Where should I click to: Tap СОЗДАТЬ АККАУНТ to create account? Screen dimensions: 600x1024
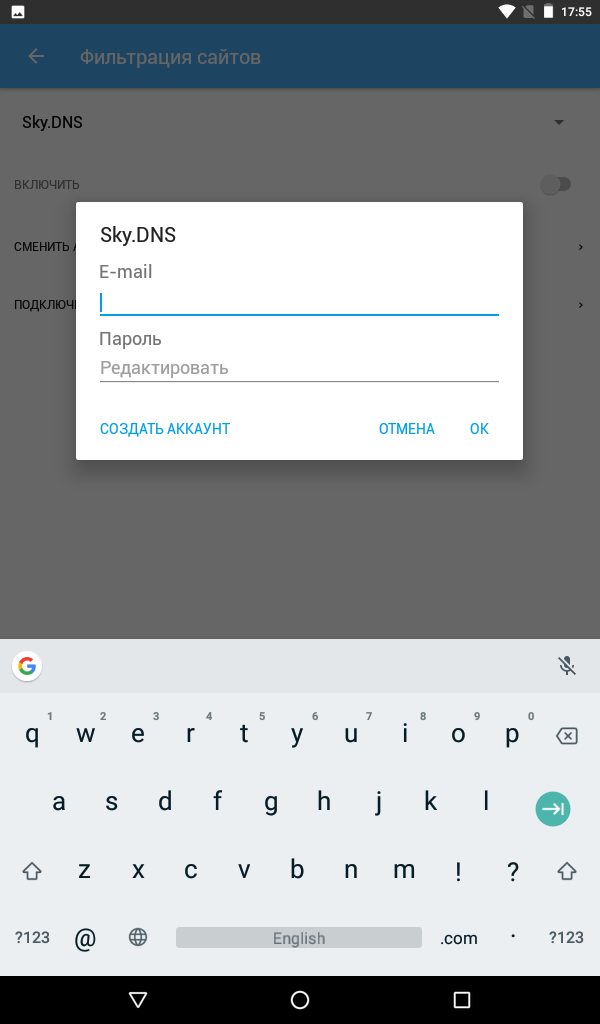click(165, 428)
